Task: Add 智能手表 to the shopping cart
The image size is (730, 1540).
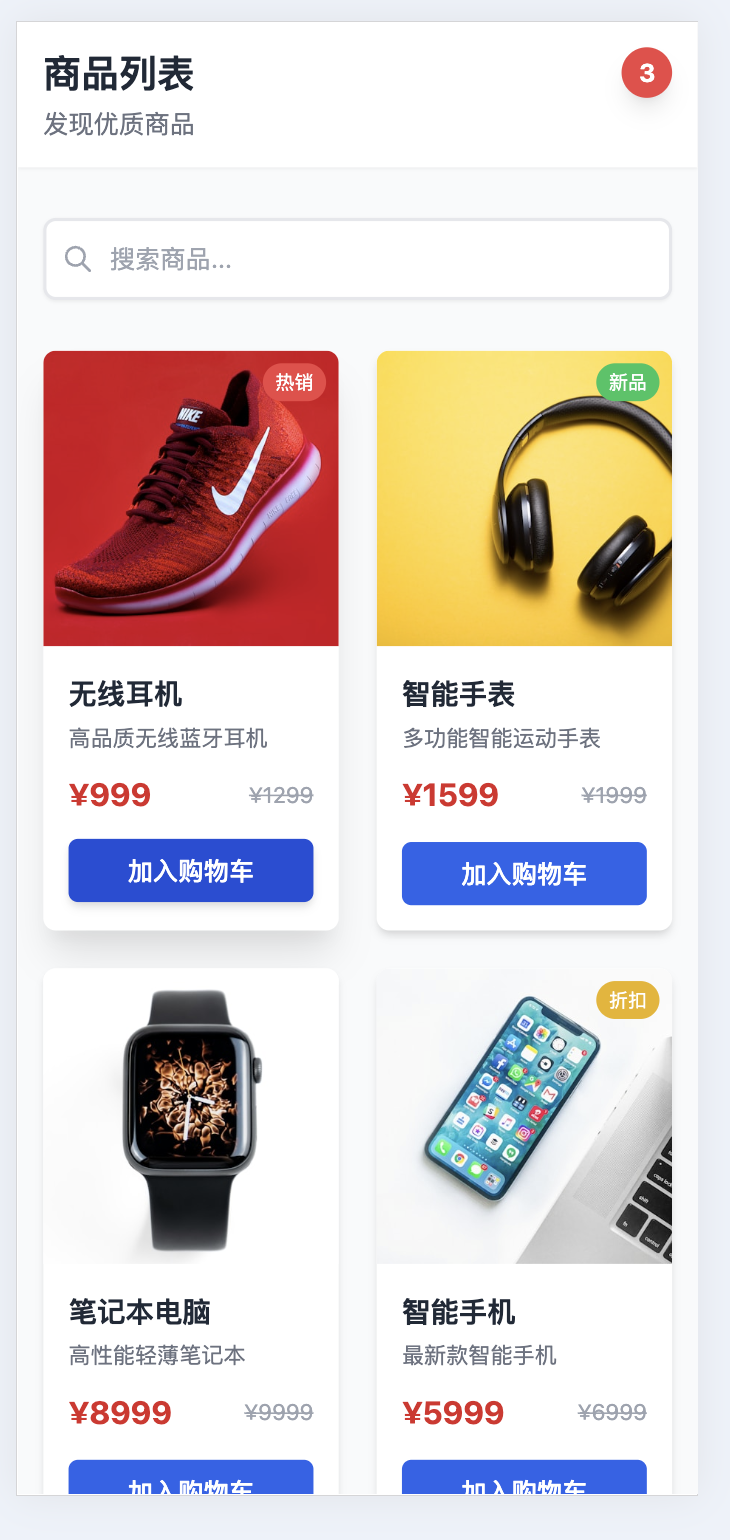Action: tap(524, 873)
